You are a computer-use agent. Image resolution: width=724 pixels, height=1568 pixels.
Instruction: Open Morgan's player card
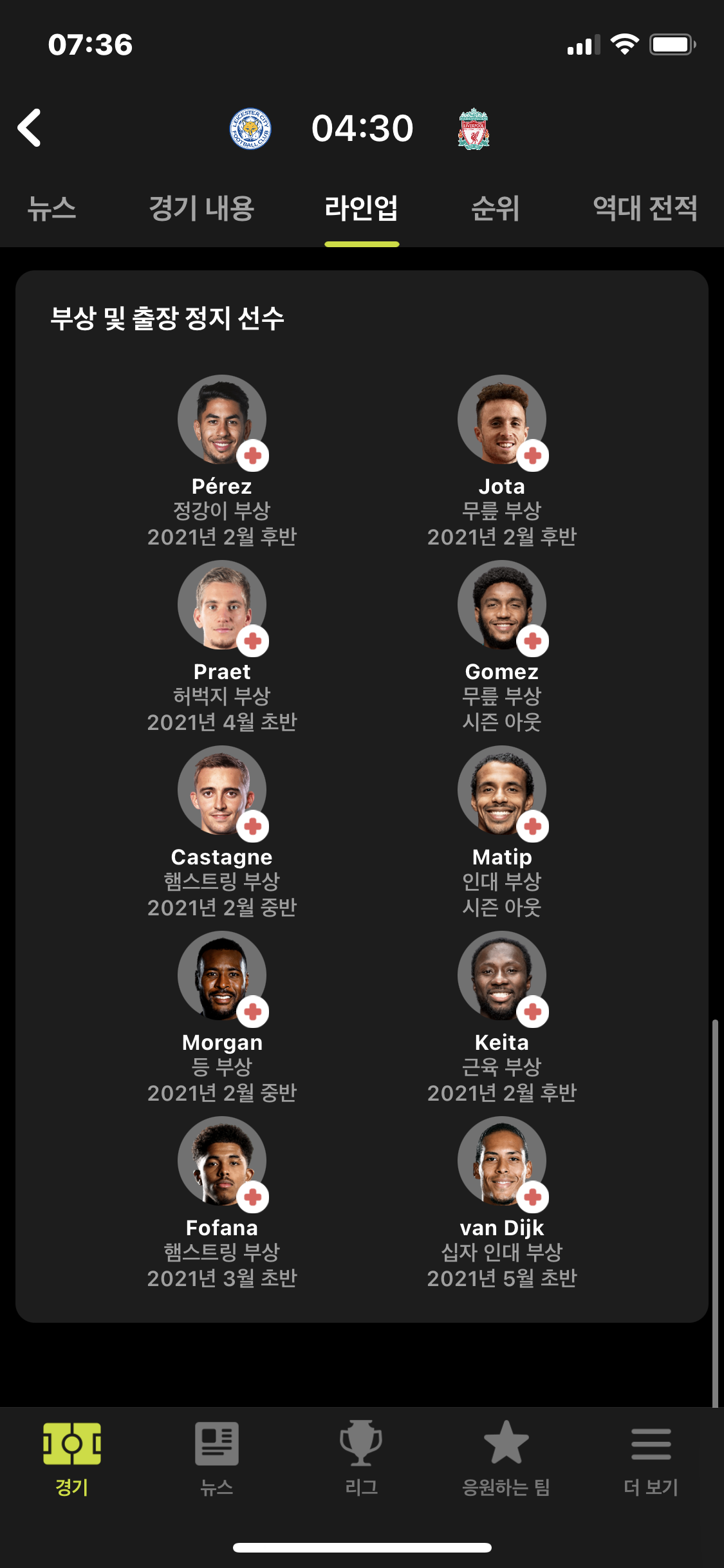tap(222, 1017)
